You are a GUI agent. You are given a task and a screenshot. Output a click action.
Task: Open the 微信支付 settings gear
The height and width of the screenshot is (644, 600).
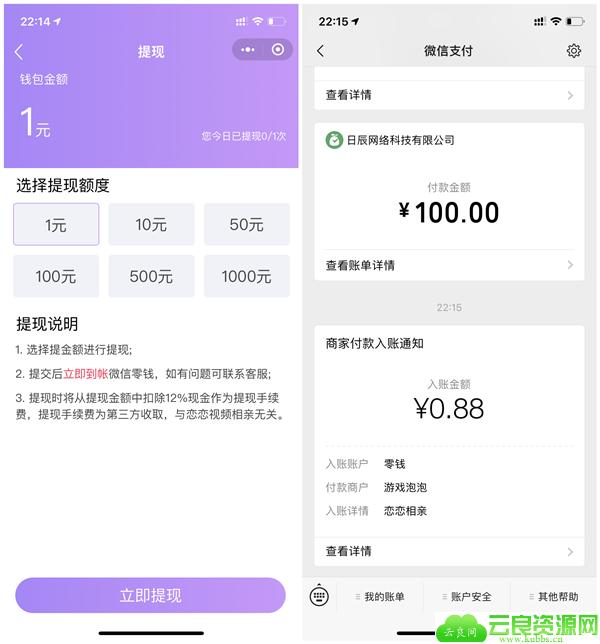point(573,51)
